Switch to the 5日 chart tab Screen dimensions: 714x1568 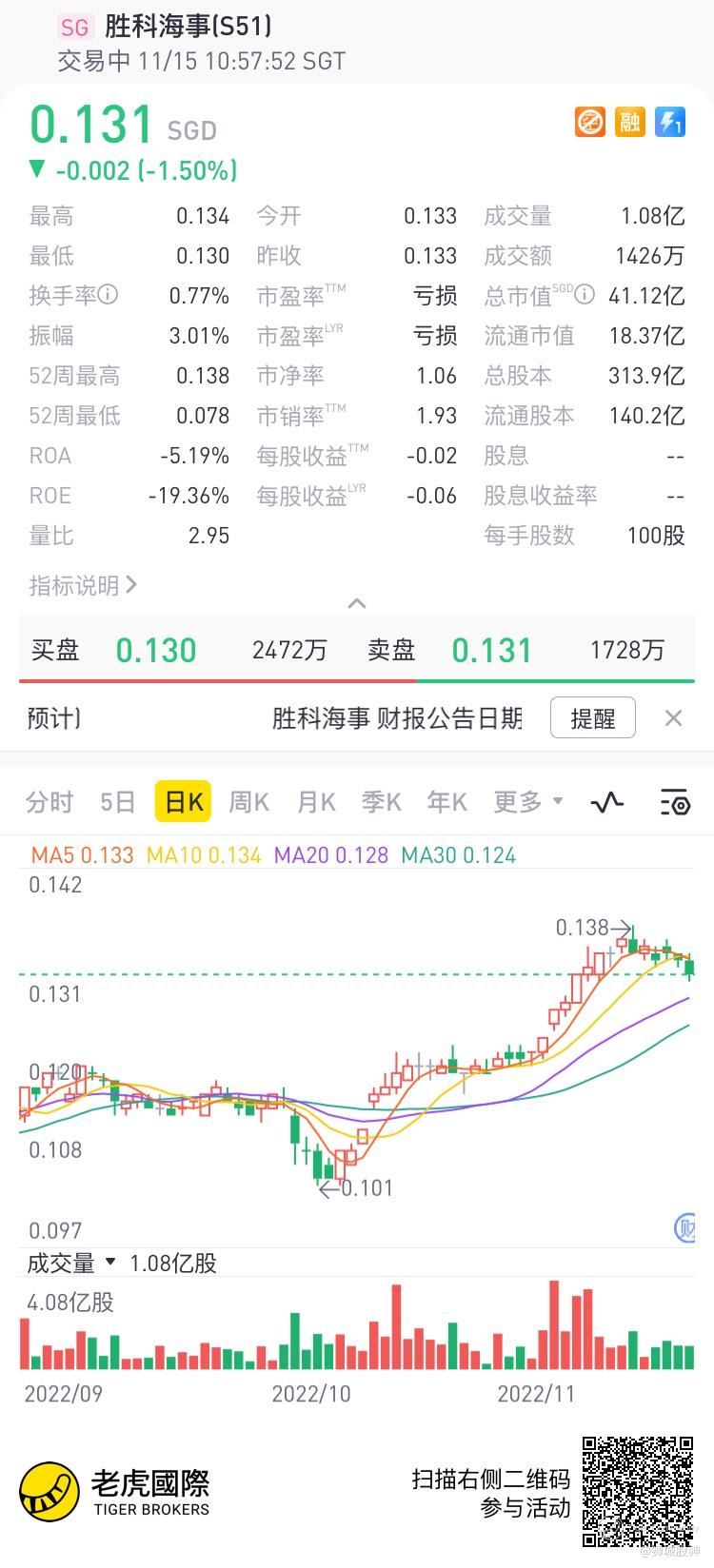pos(118,802)
